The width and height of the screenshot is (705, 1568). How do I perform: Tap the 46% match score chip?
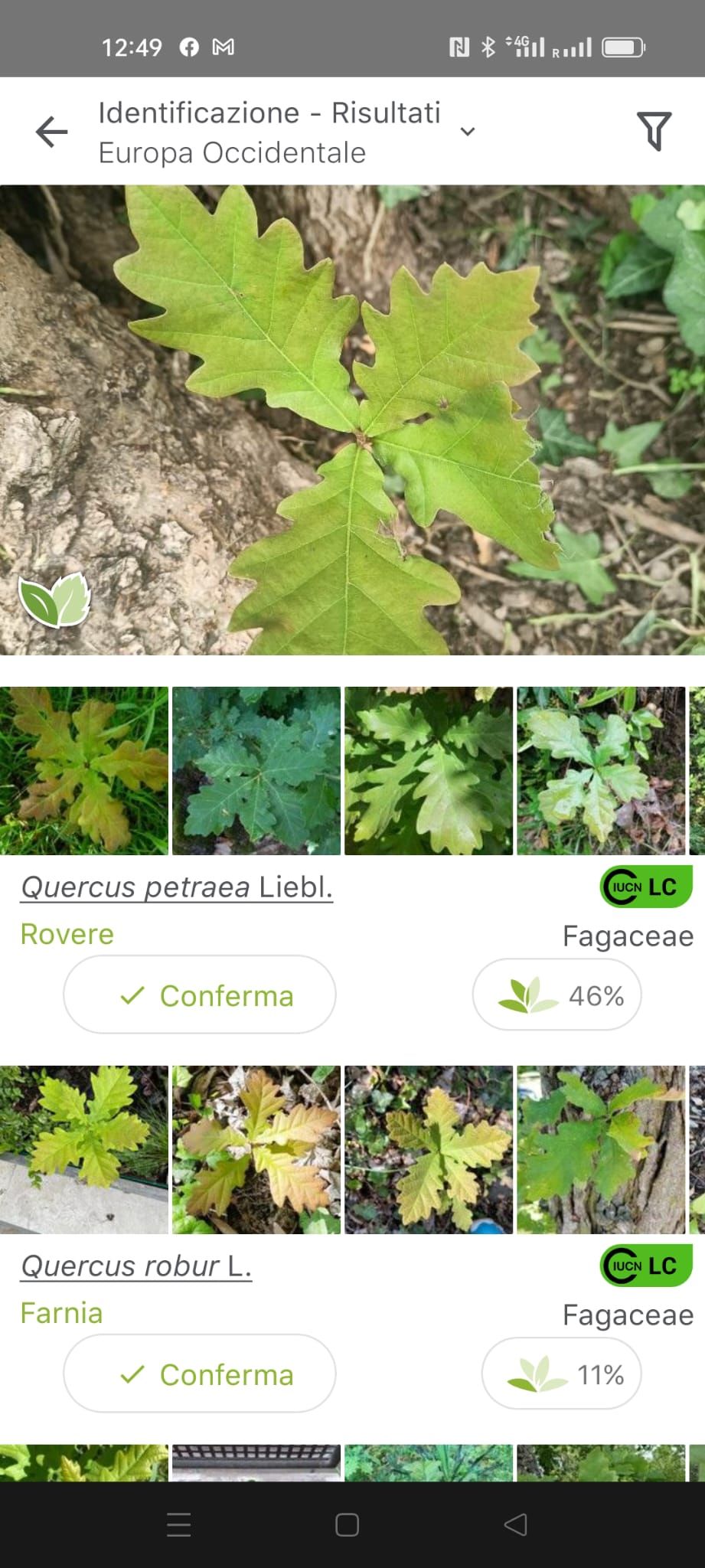pyautogui.click(x=557, y=995)
